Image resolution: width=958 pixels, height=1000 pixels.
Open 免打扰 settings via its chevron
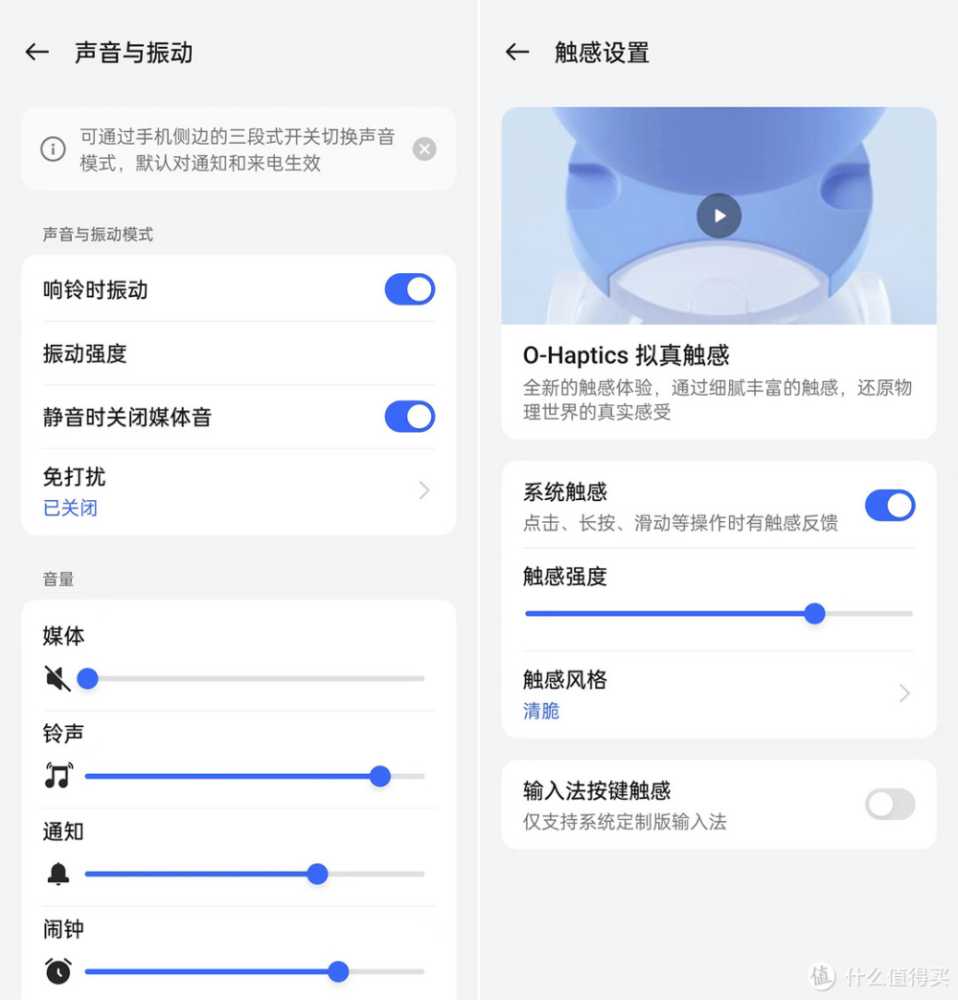tap(424, 490)
